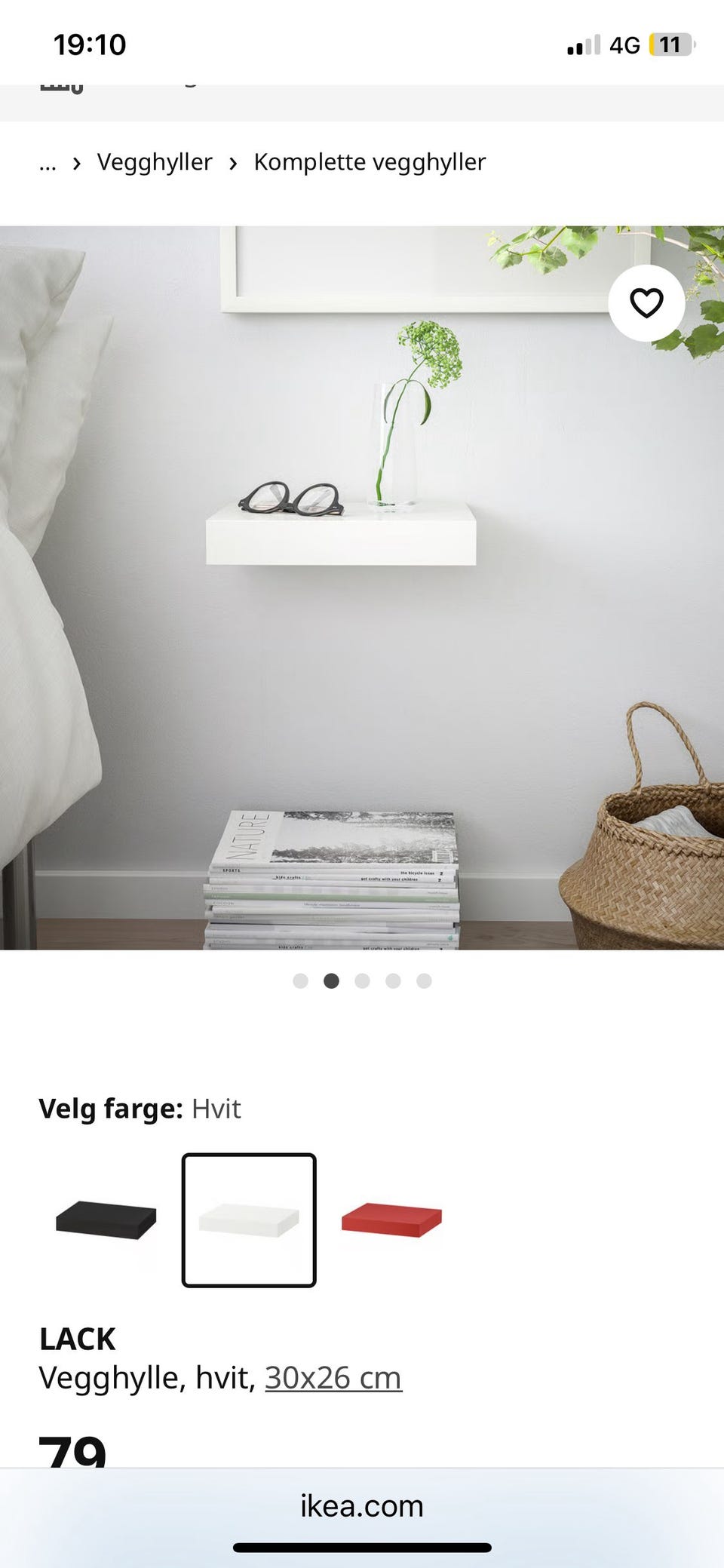Navigate to Komplette vegghyller breadcrumb
This screenshot has width=724, height=1568.
coord(370,161)
